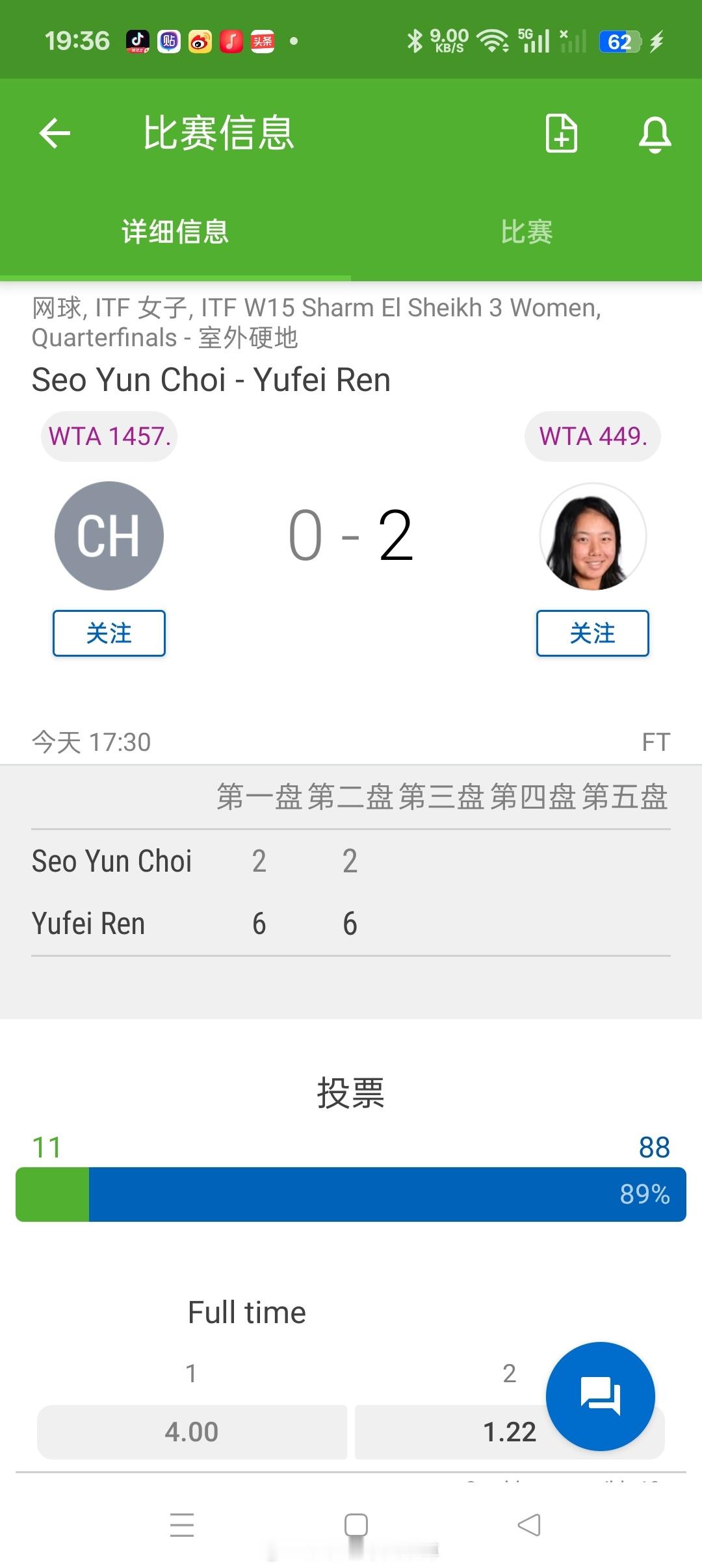Follow Yufei Ren via 关注 toggle
Screen dimensions: 702x1568
[593, 633]
